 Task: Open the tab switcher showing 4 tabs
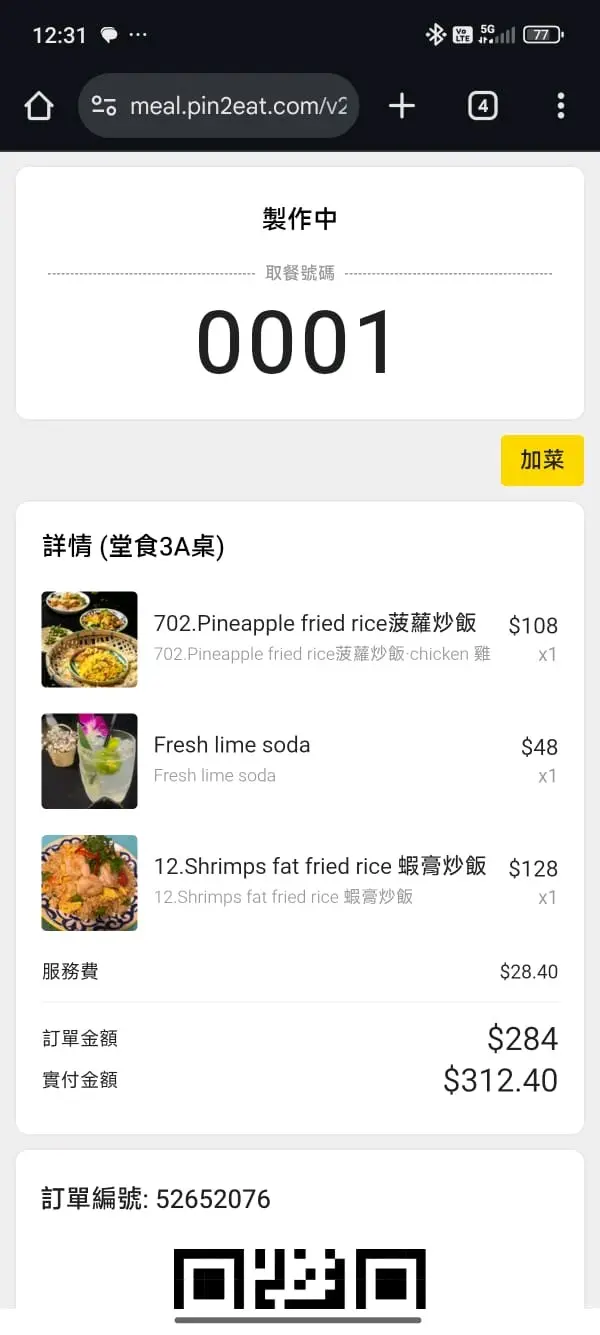(x=482, y=106)
